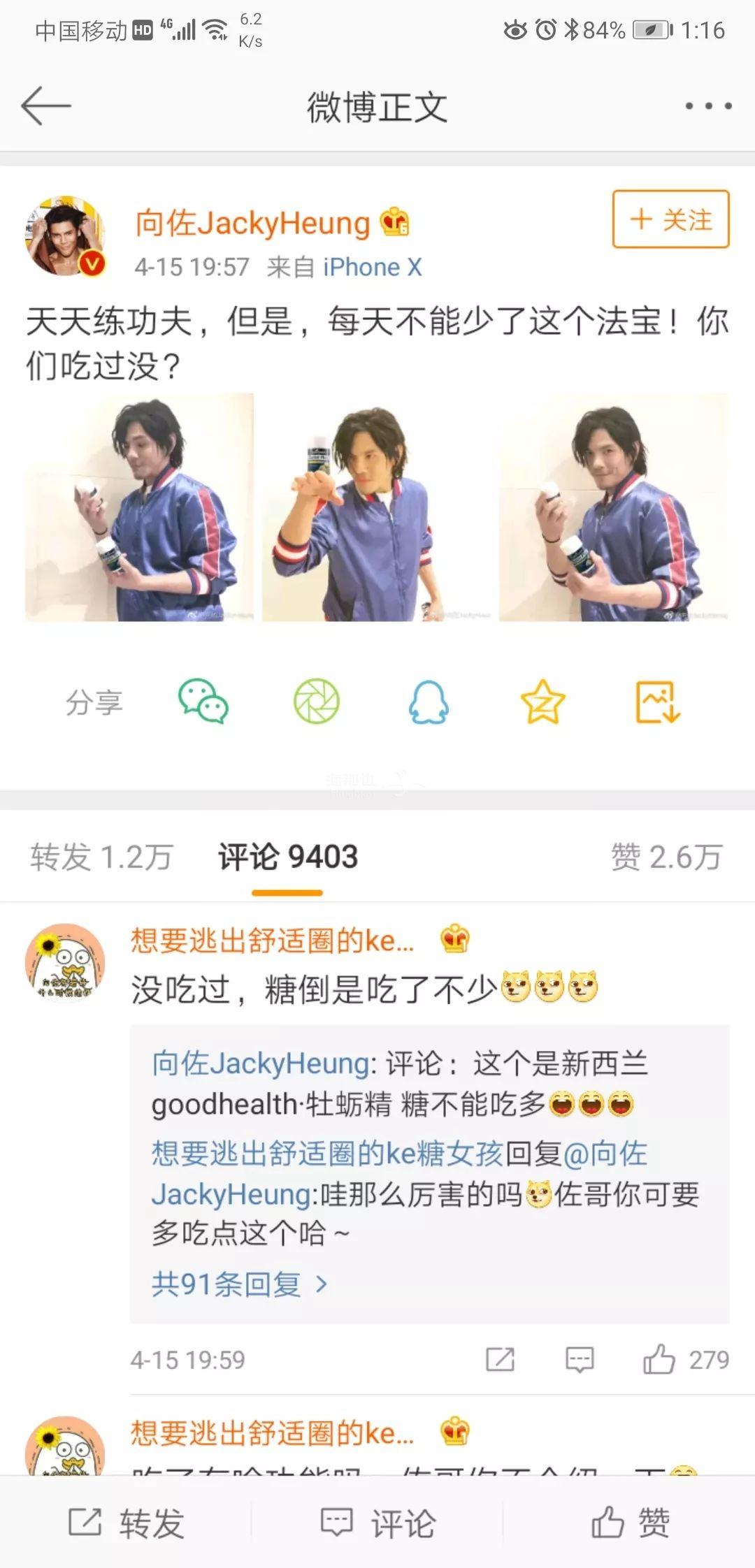The width and height of the screenshot is (755, 1568).
Task: Reply to the 4-15 19:59 comment
Action: (x=579, y=1359)
